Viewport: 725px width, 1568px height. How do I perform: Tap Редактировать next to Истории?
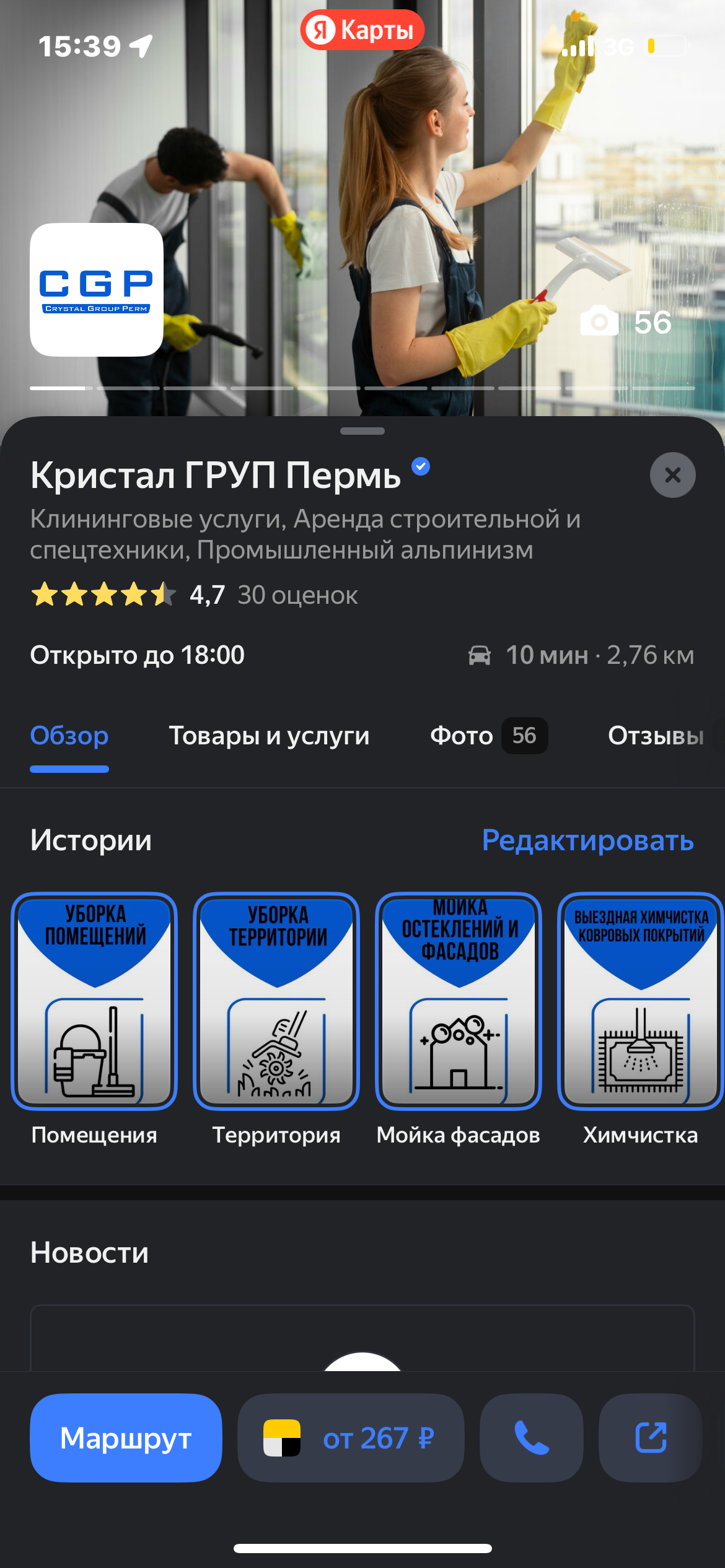[587, 840]
